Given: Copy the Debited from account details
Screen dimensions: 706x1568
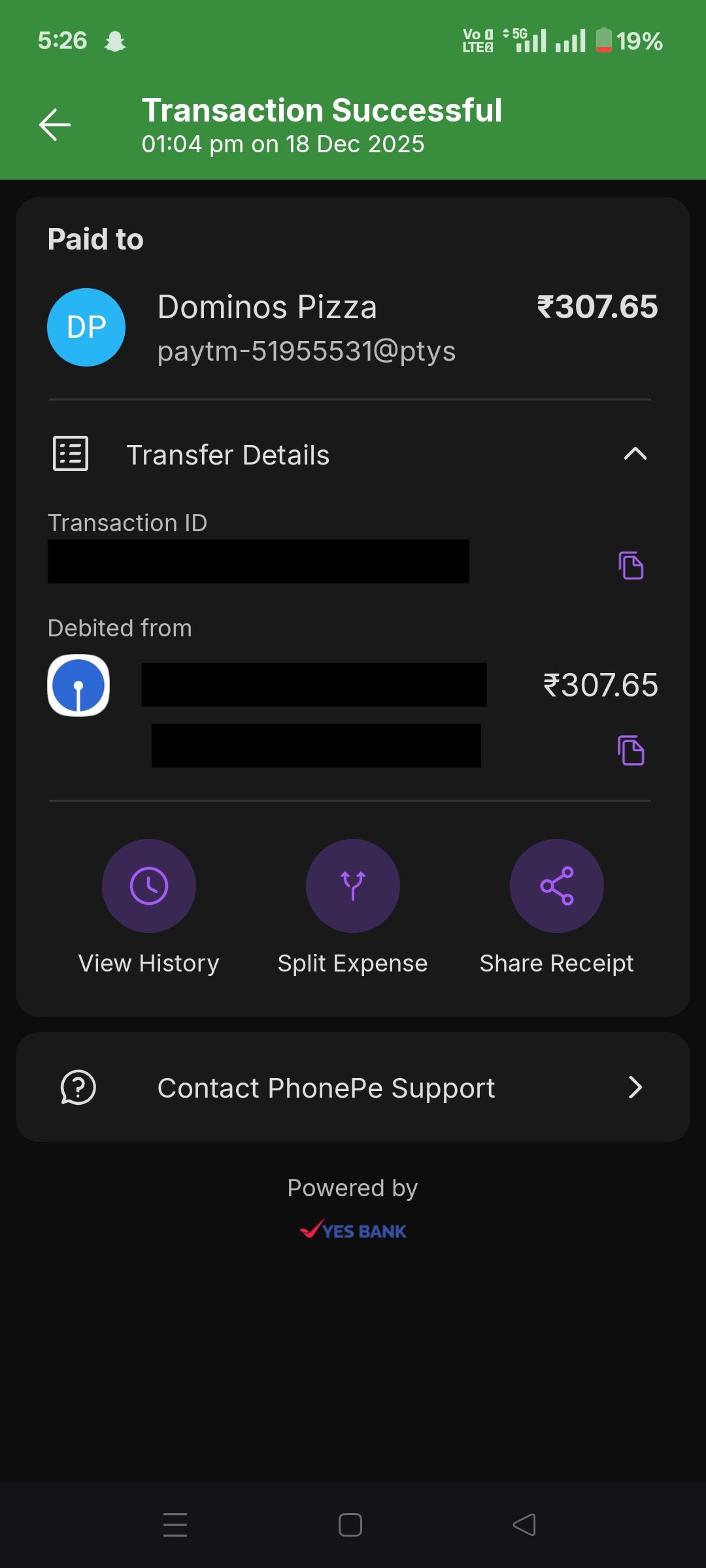Looking at the screenshot, I should point(631,750).
